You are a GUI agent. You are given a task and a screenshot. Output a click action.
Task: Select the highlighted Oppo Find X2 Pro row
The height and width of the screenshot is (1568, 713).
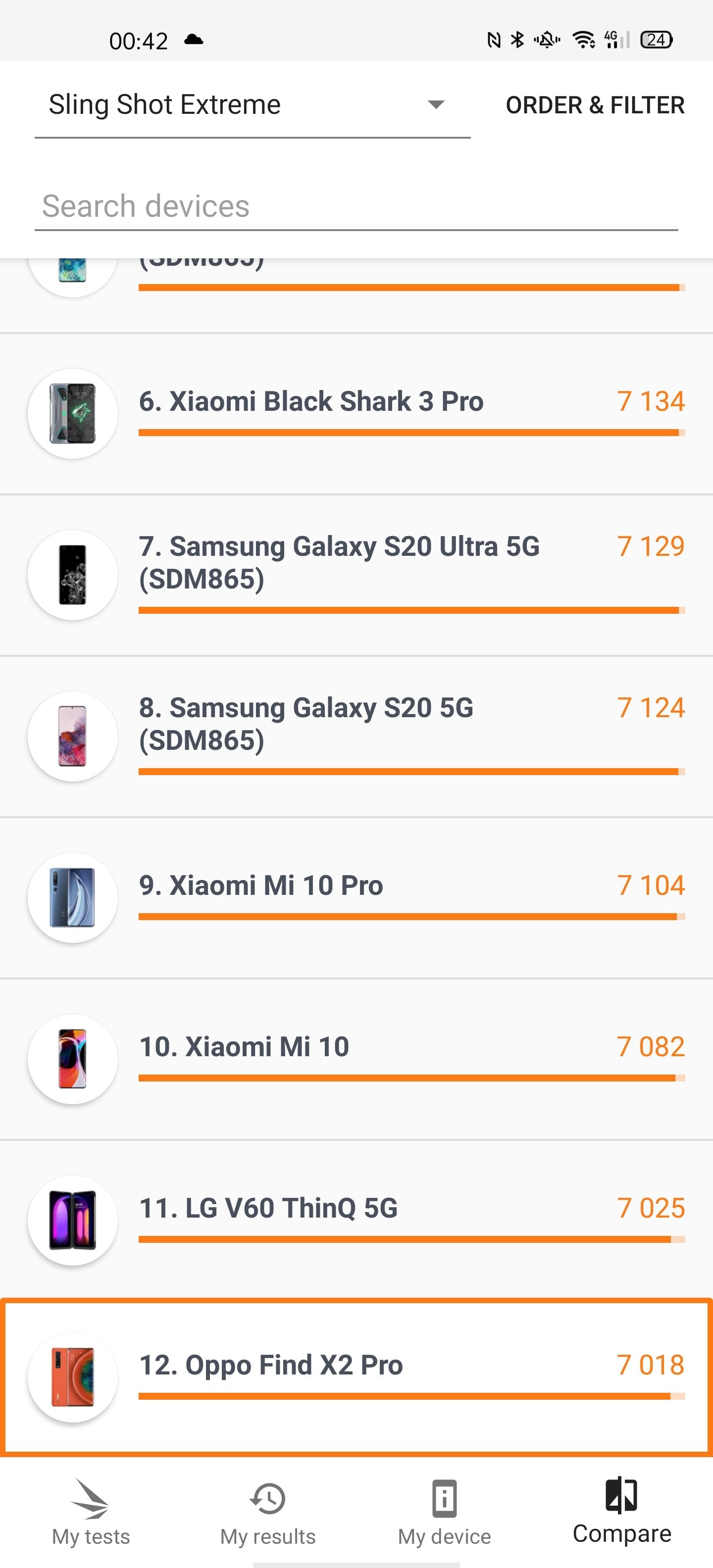point(356,1377)
